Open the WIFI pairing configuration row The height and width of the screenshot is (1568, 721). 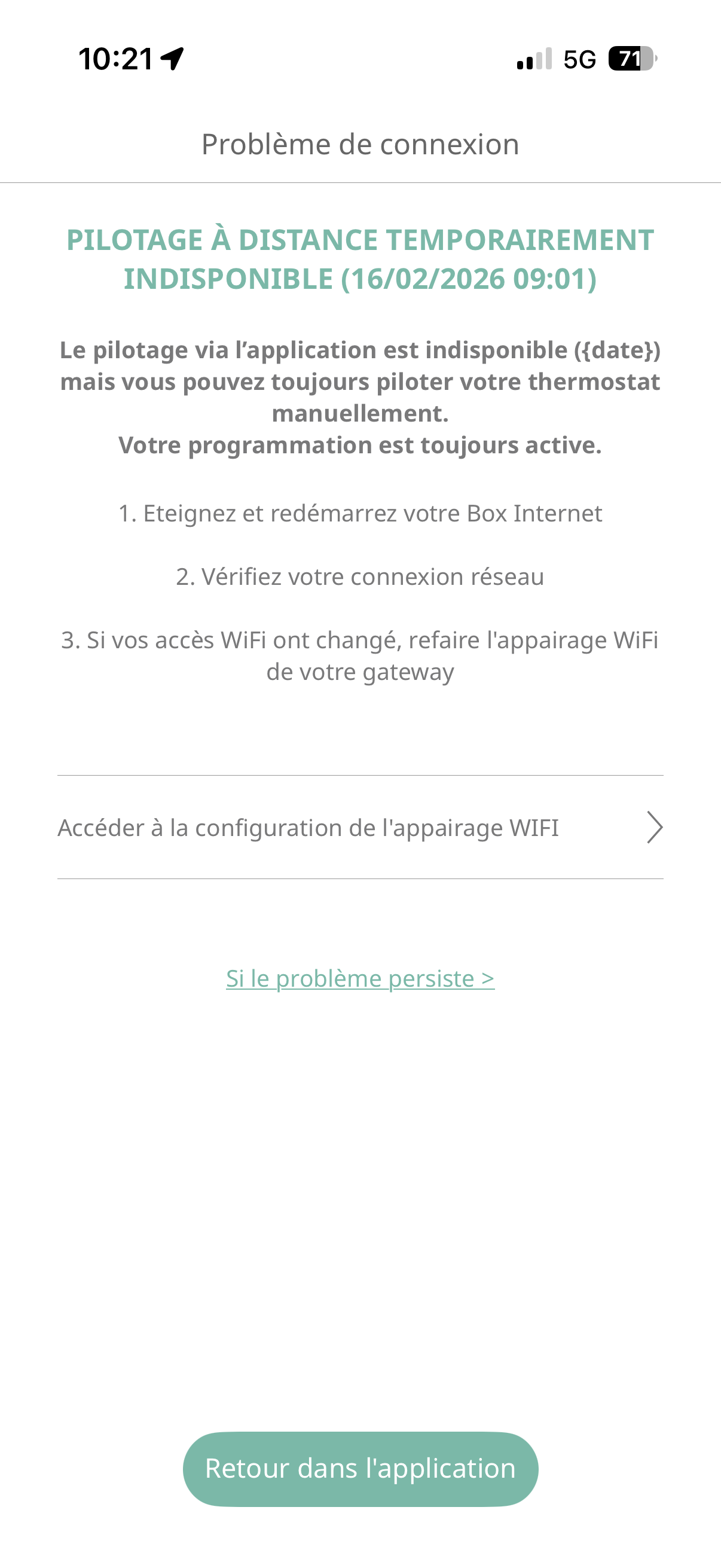click(360, 828)
